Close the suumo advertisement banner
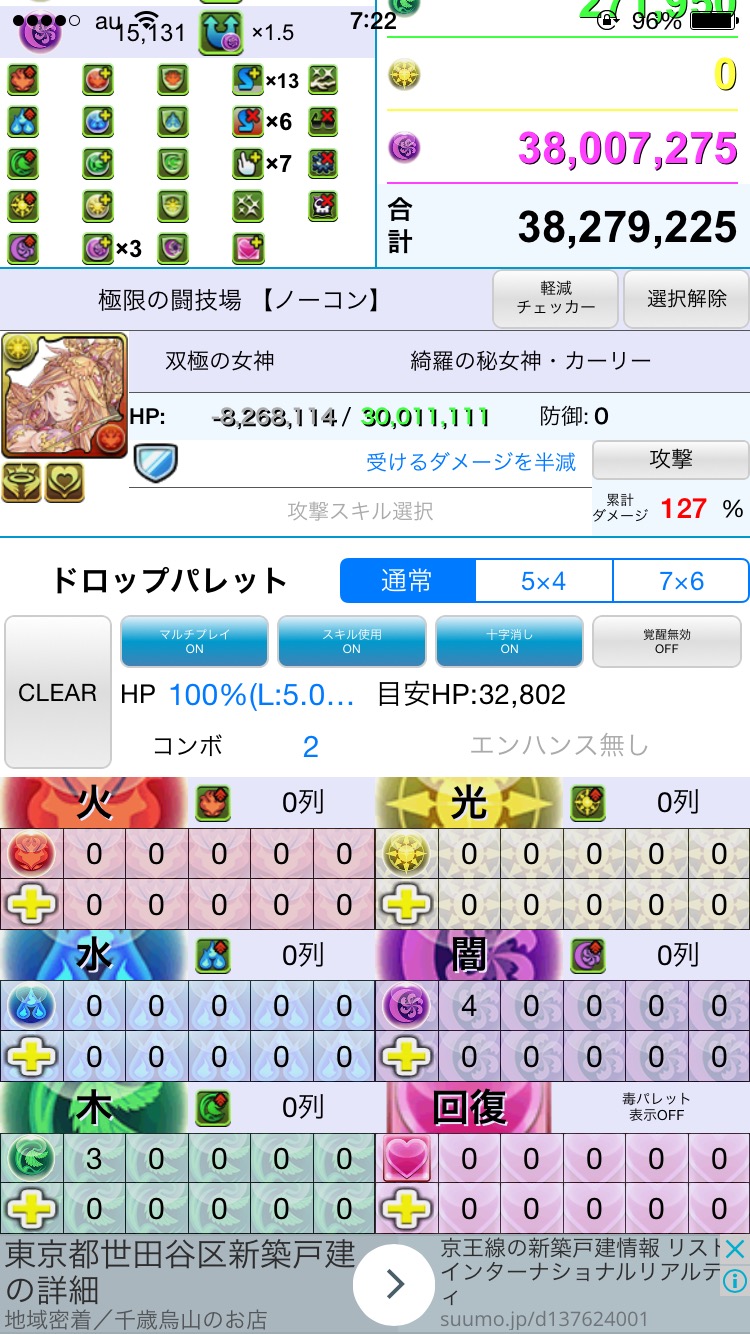This screenshot has width=750, height=1334. (x=734, y=1250)
